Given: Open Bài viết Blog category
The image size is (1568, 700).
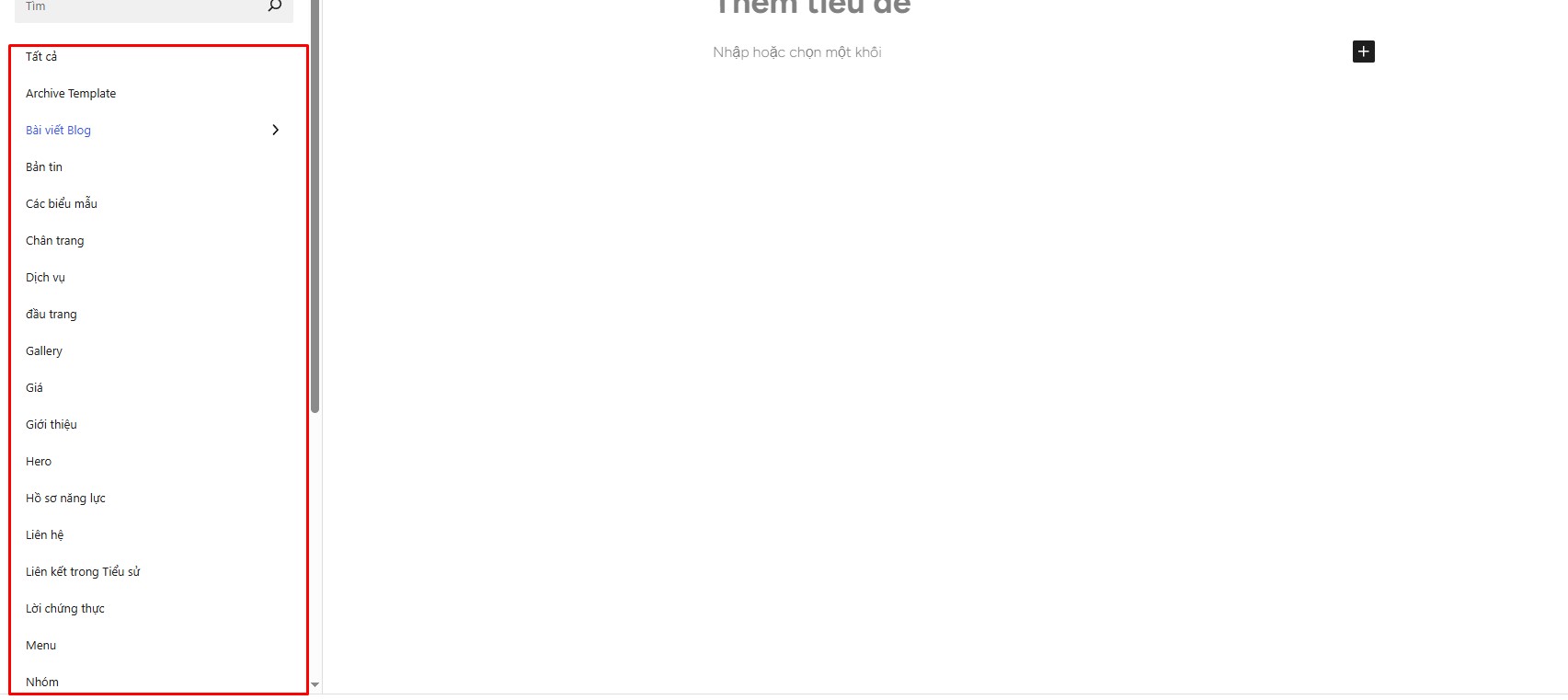Looking at the screenshot, I should (59, 131).
